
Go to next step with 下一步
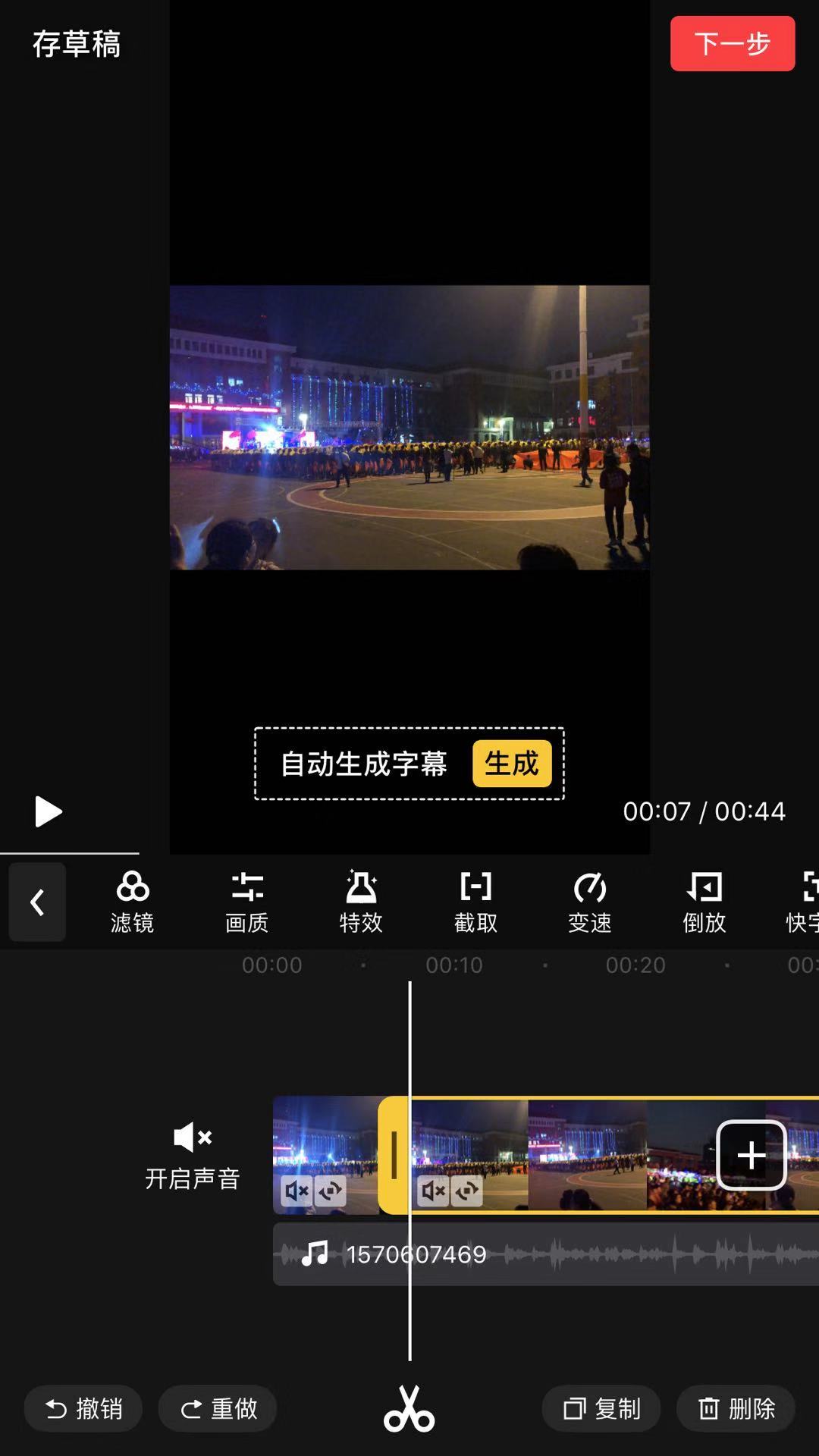(732, 44)
